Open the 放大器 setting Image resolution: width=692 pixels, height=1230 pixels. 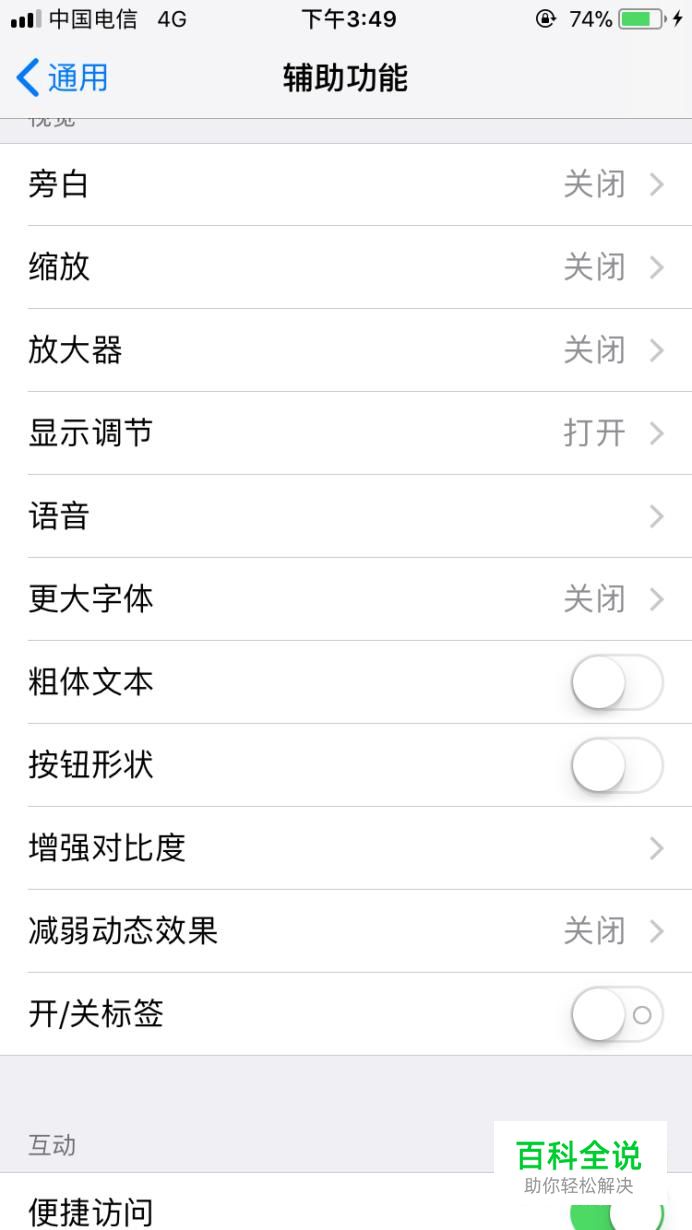346,351
